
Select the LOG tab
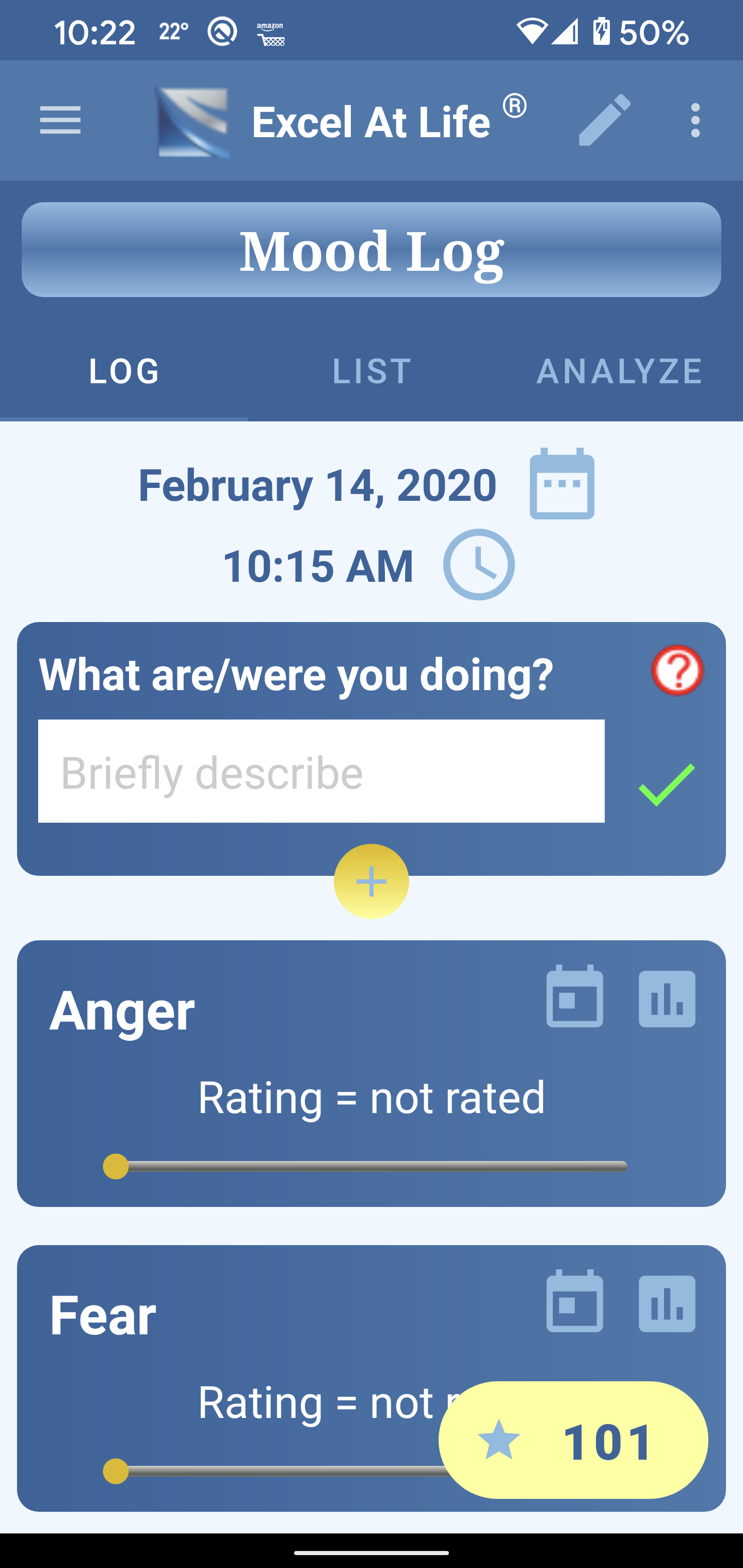pyautogui.click(x=124, y=371)
